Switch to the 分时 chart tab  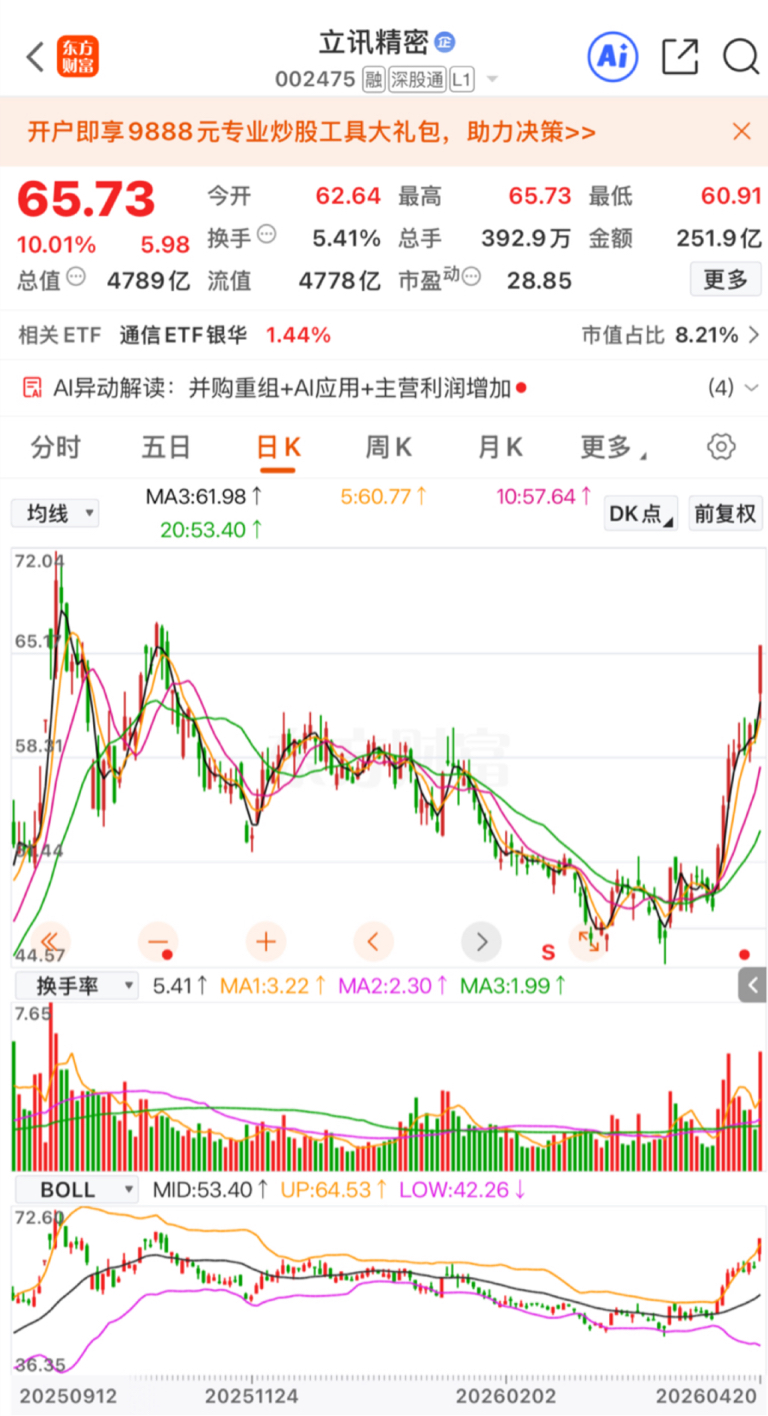55,447
